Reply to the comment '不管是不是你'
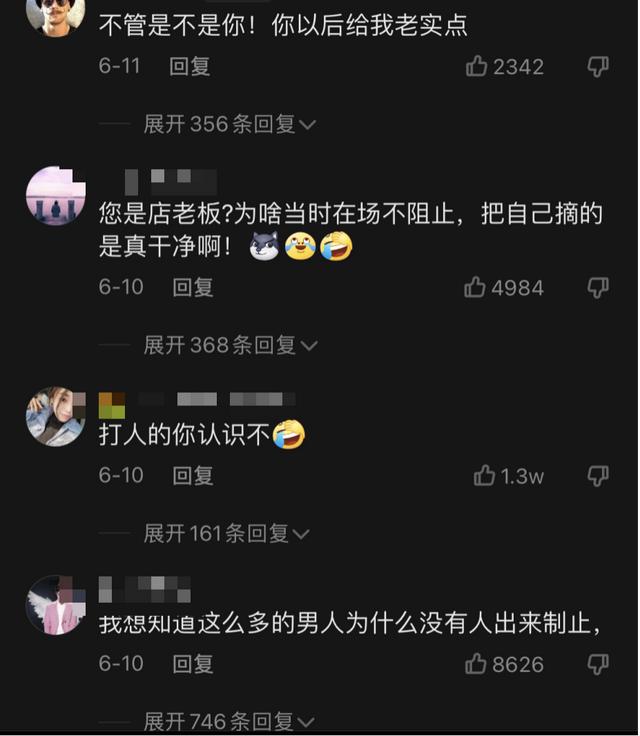The height and width of the screenshot is (736, 640). [190, 67]
